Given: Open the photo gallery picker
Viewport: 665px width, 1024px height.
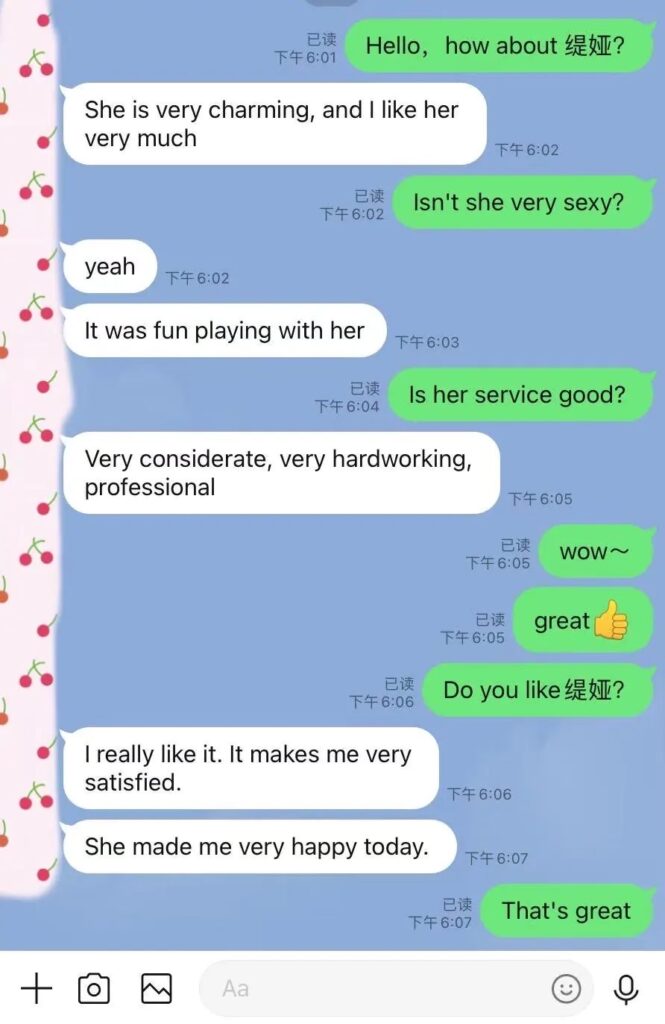Looking at the screenshot, I should click(156, 989).
